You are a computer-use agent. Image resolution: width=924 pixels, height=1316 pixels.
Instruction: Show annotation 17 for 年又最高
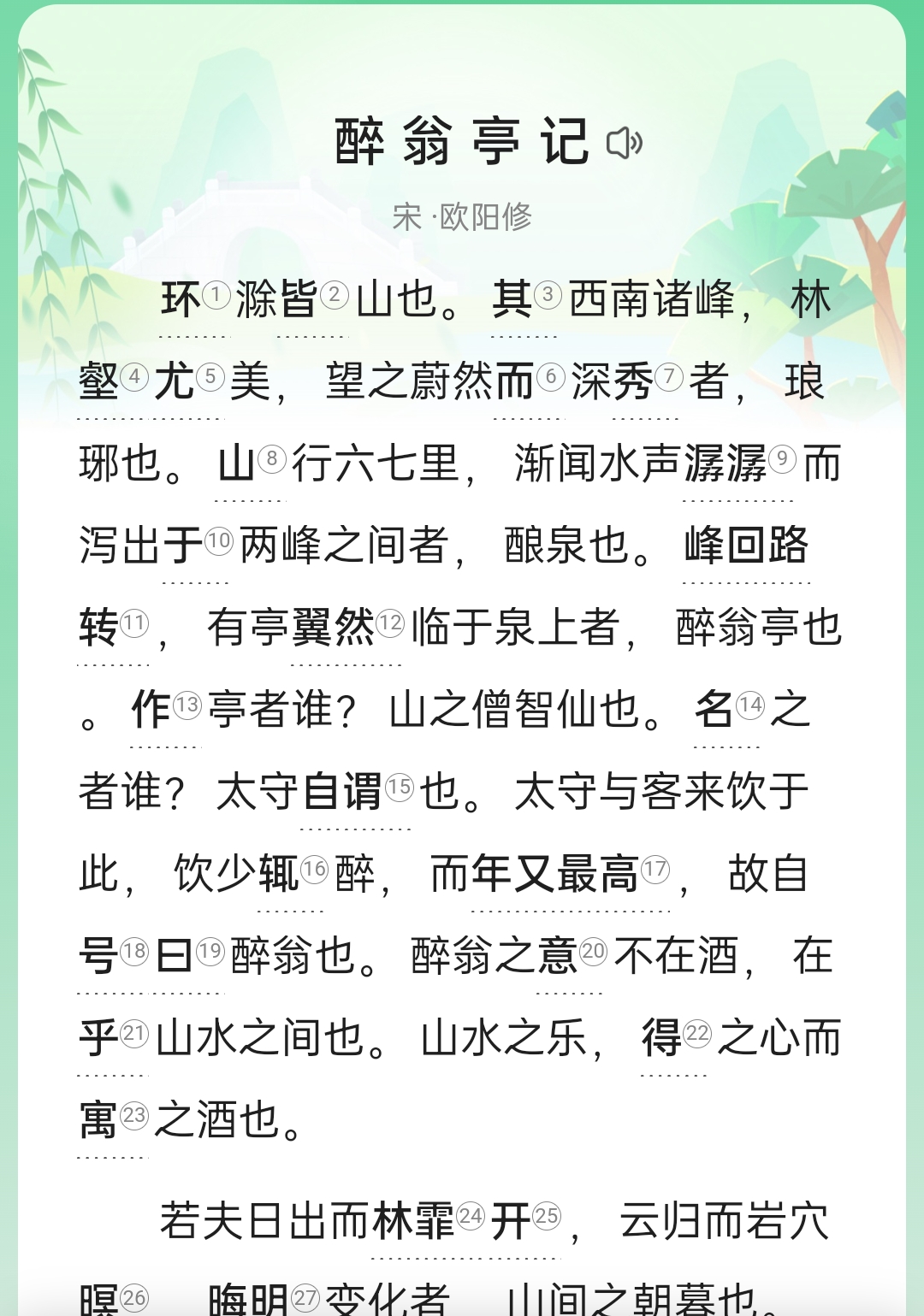(x=654, y=870)
